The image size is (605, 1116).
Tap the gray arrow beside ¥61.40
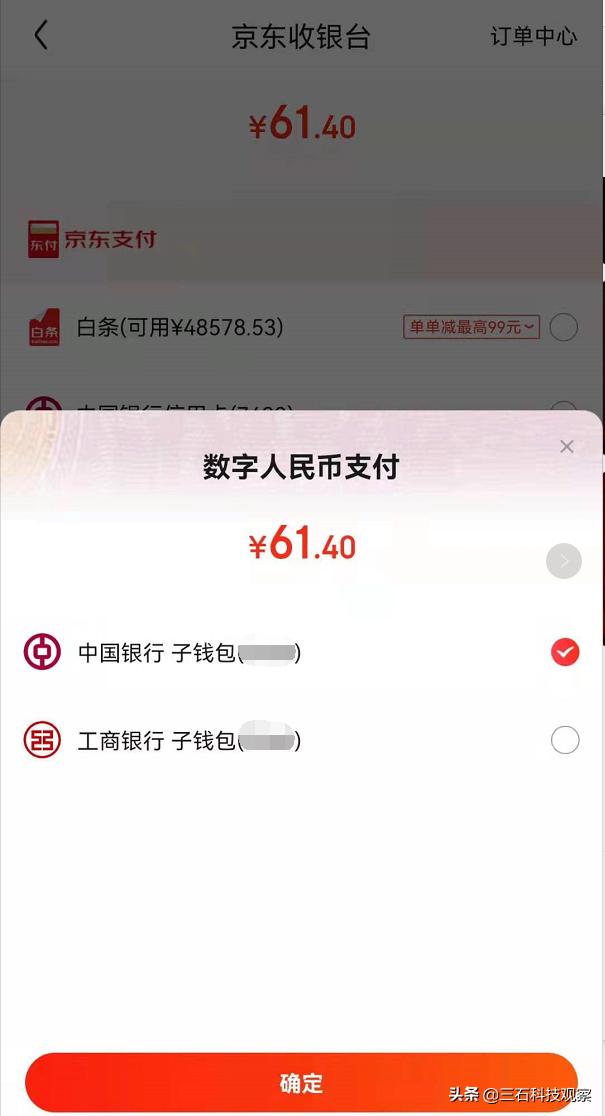point(564,561)
